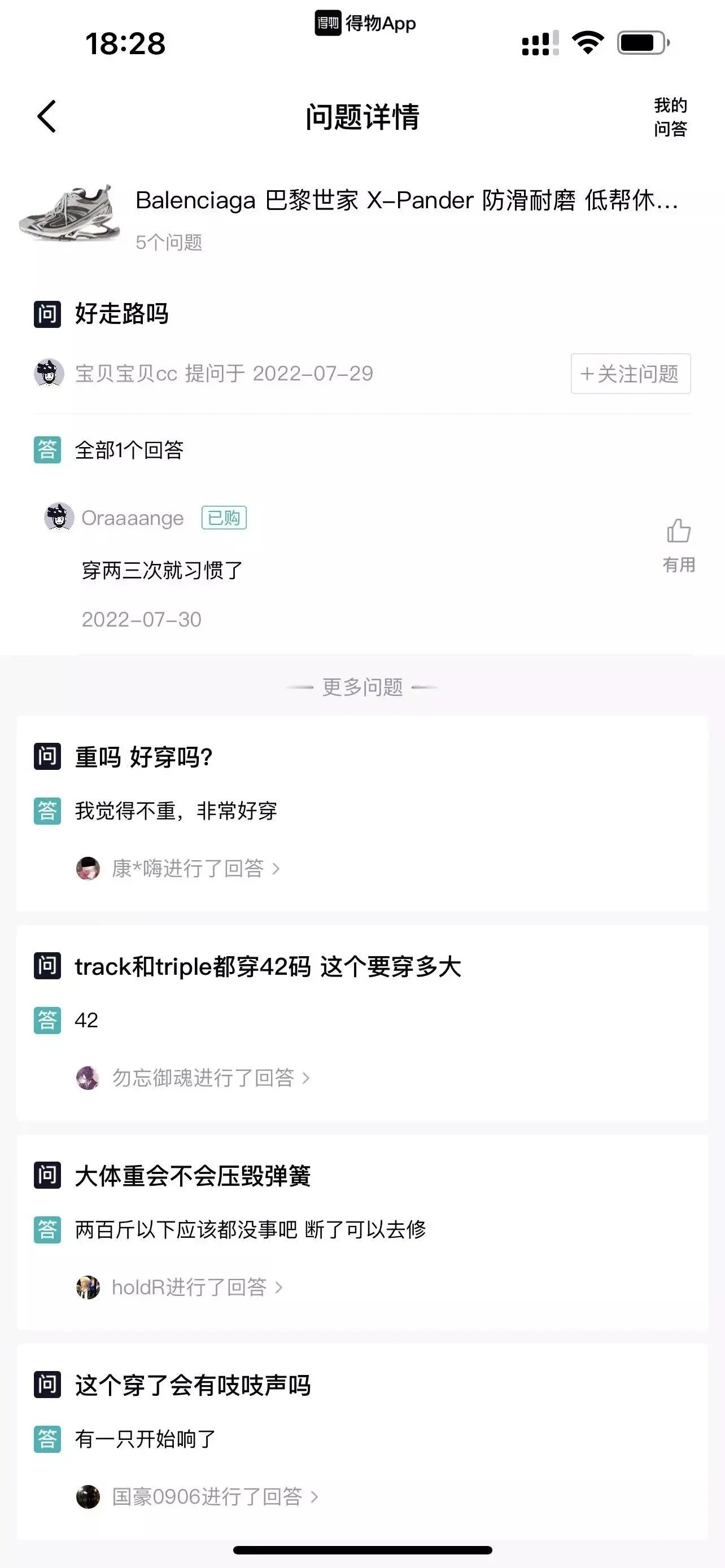Open the question 这个穿了会有吱吱声吗
725x1568 pixels.
tap(193, 1385)
